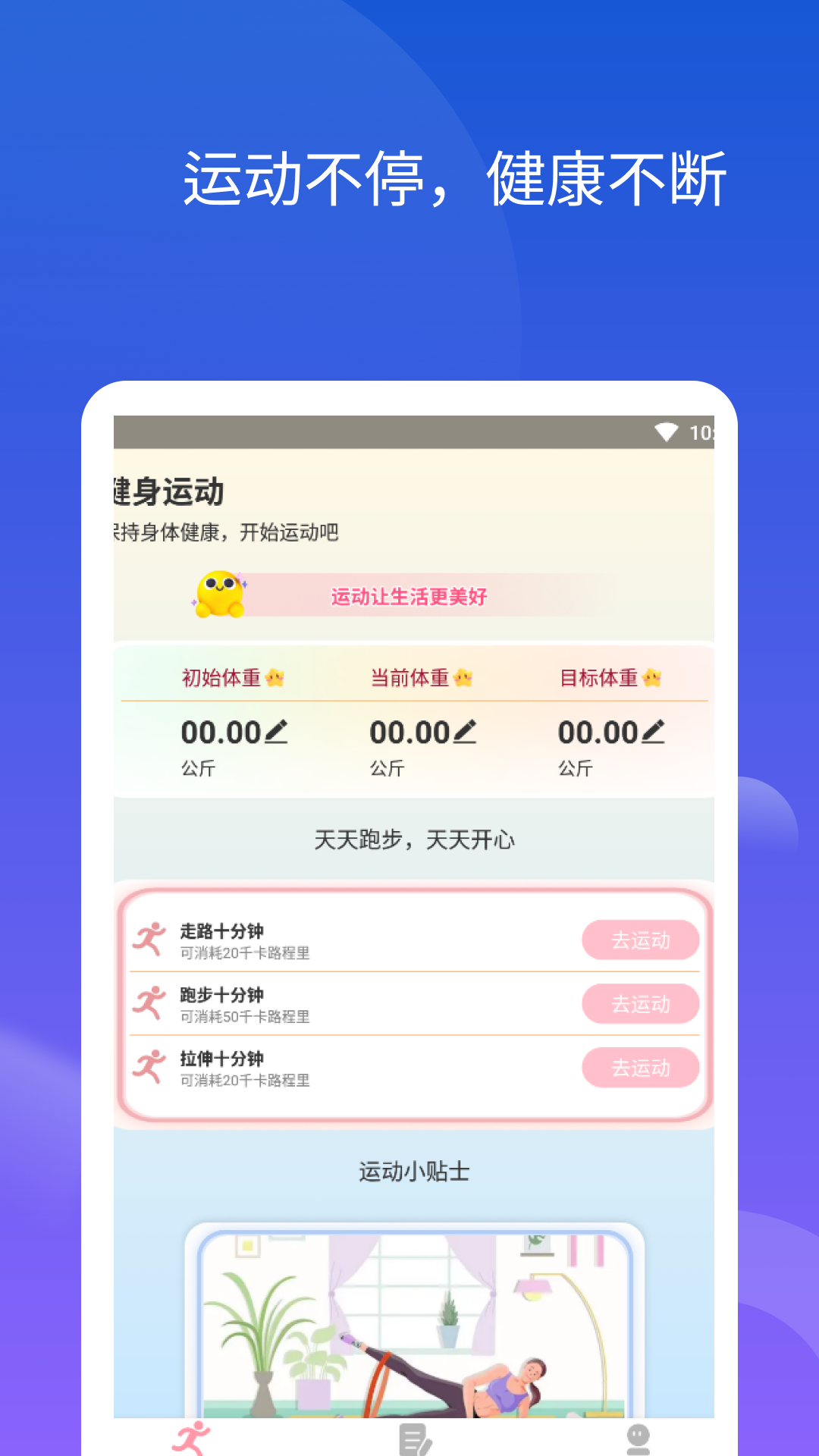Tap 去运动 for the stretching ten minutes task
This screenshot has height=1456, width=819.
point(641,1068)
